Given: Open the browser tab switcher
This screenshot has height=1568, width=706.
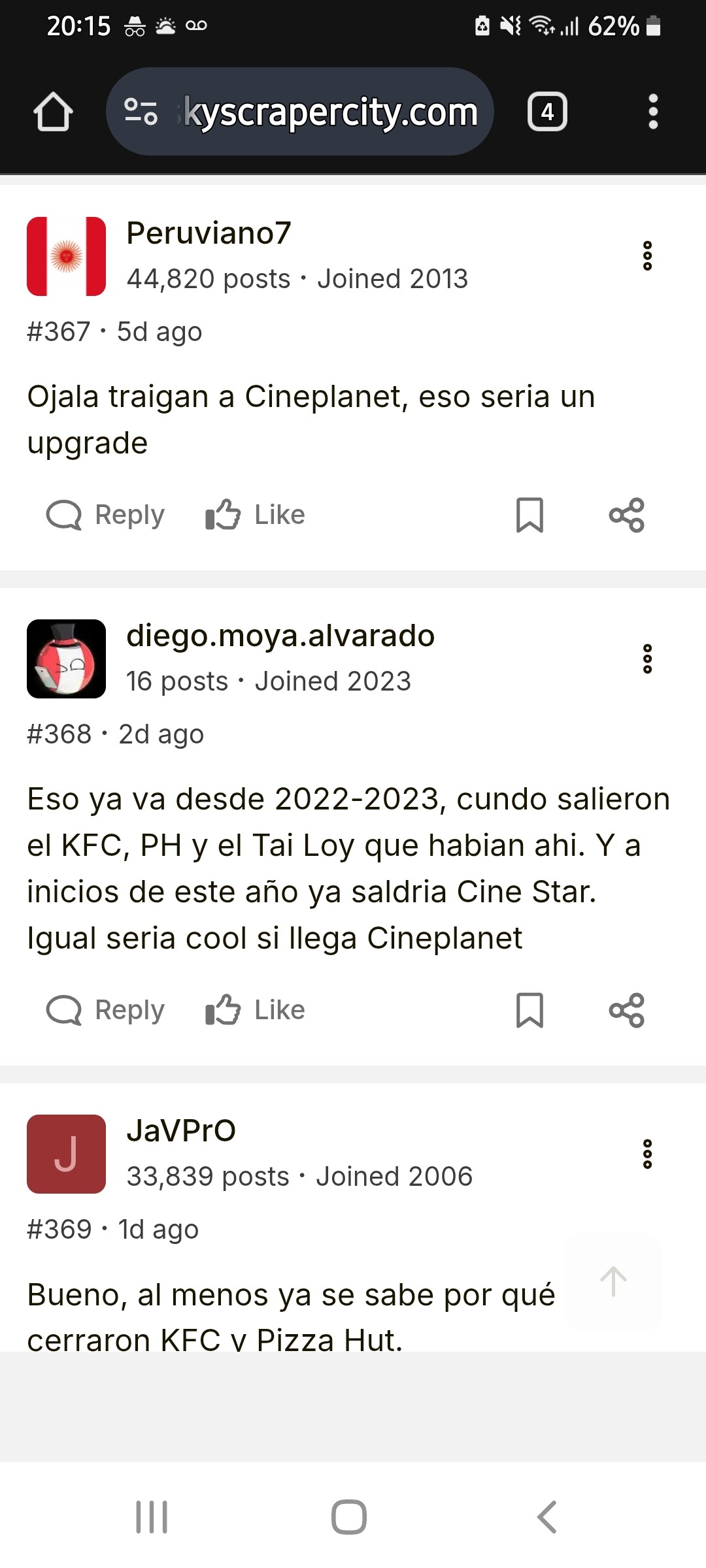Looking at the screenshot, I should click(x=546, y=112).
